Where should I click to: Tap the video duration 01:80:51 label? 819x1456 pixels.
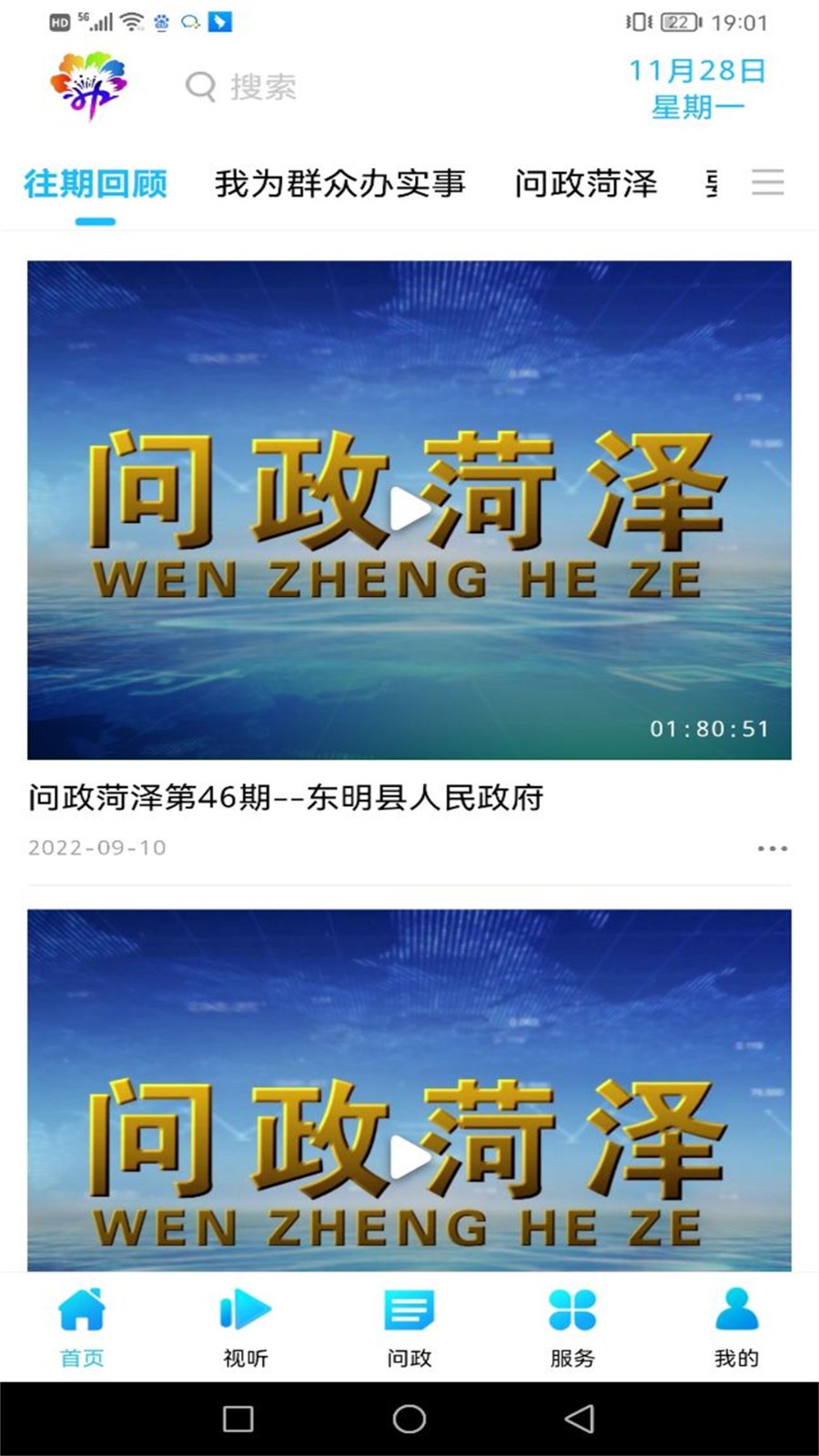click(x=708, y=728)
